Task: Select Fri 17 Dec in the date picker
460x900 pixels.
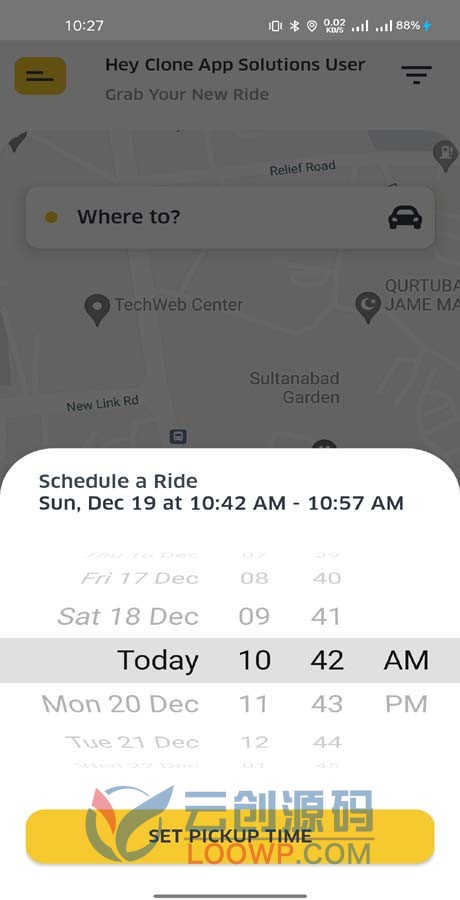Action: (x=140, y=578)
